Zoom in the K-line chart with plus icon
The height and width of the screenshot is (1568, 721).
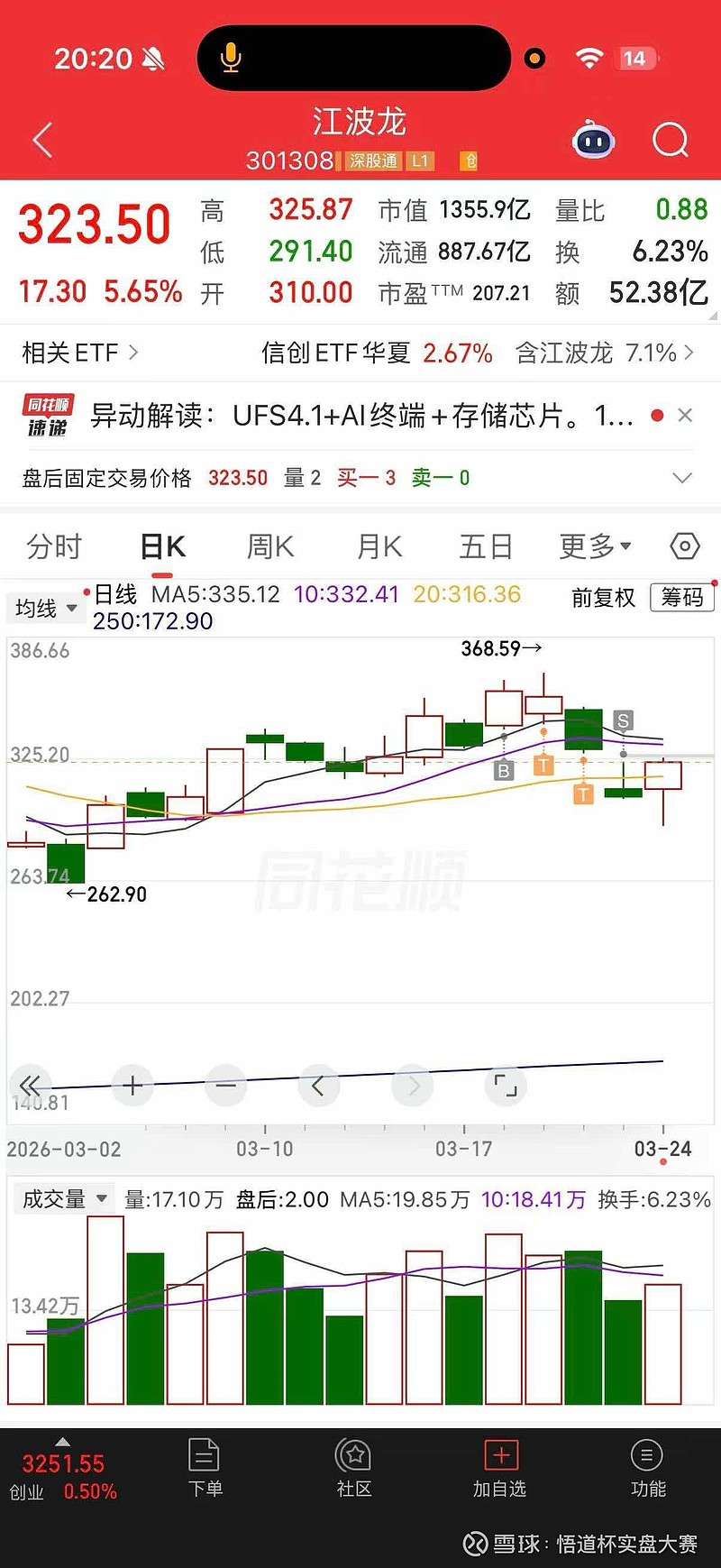pyautogui.click(x=132, y=1086)
